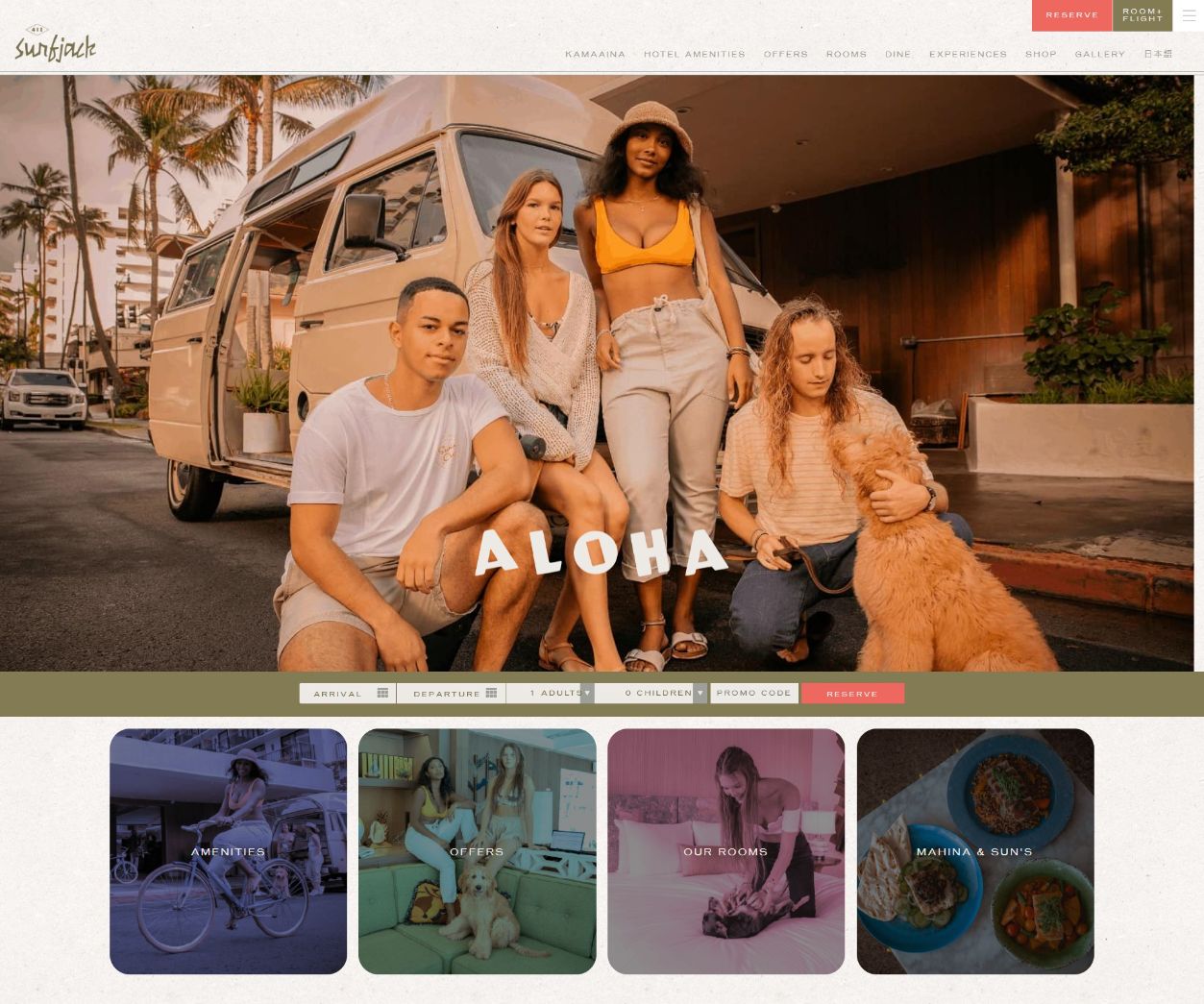Screen dimensions: 1204x1004
Task: Switch to the Japanese language site
Action: (x=1158, y=55)
